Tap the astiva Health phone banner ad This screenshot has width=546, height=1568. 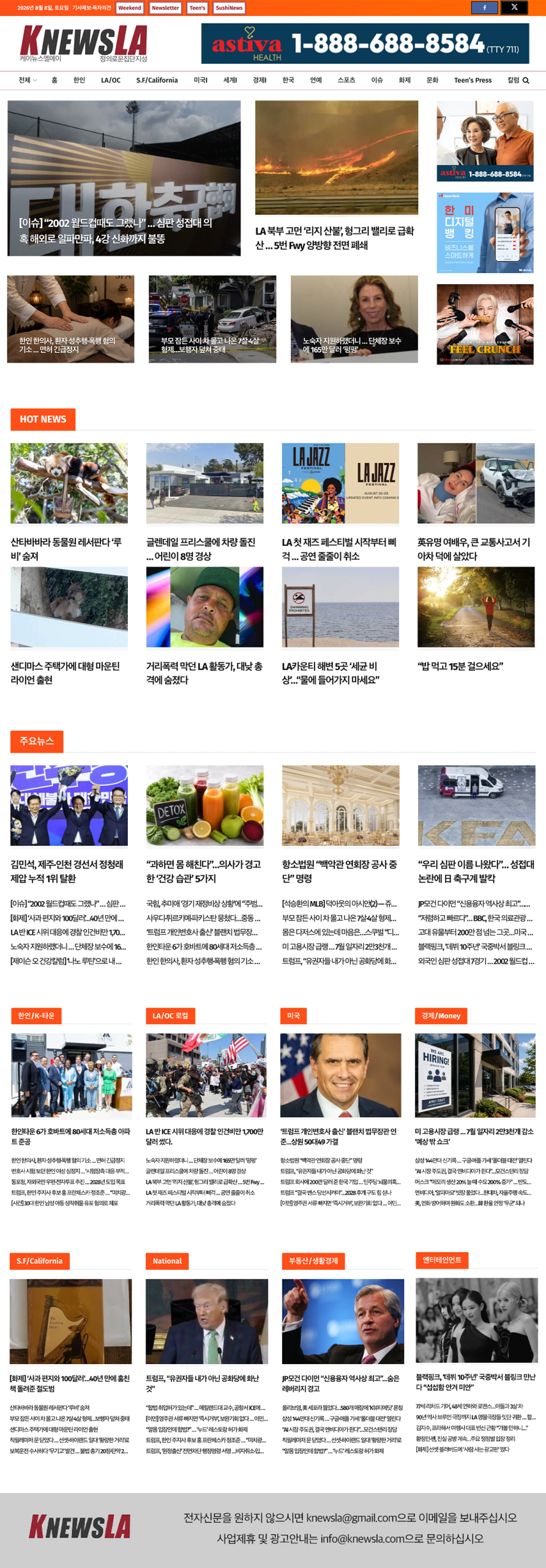365,43
